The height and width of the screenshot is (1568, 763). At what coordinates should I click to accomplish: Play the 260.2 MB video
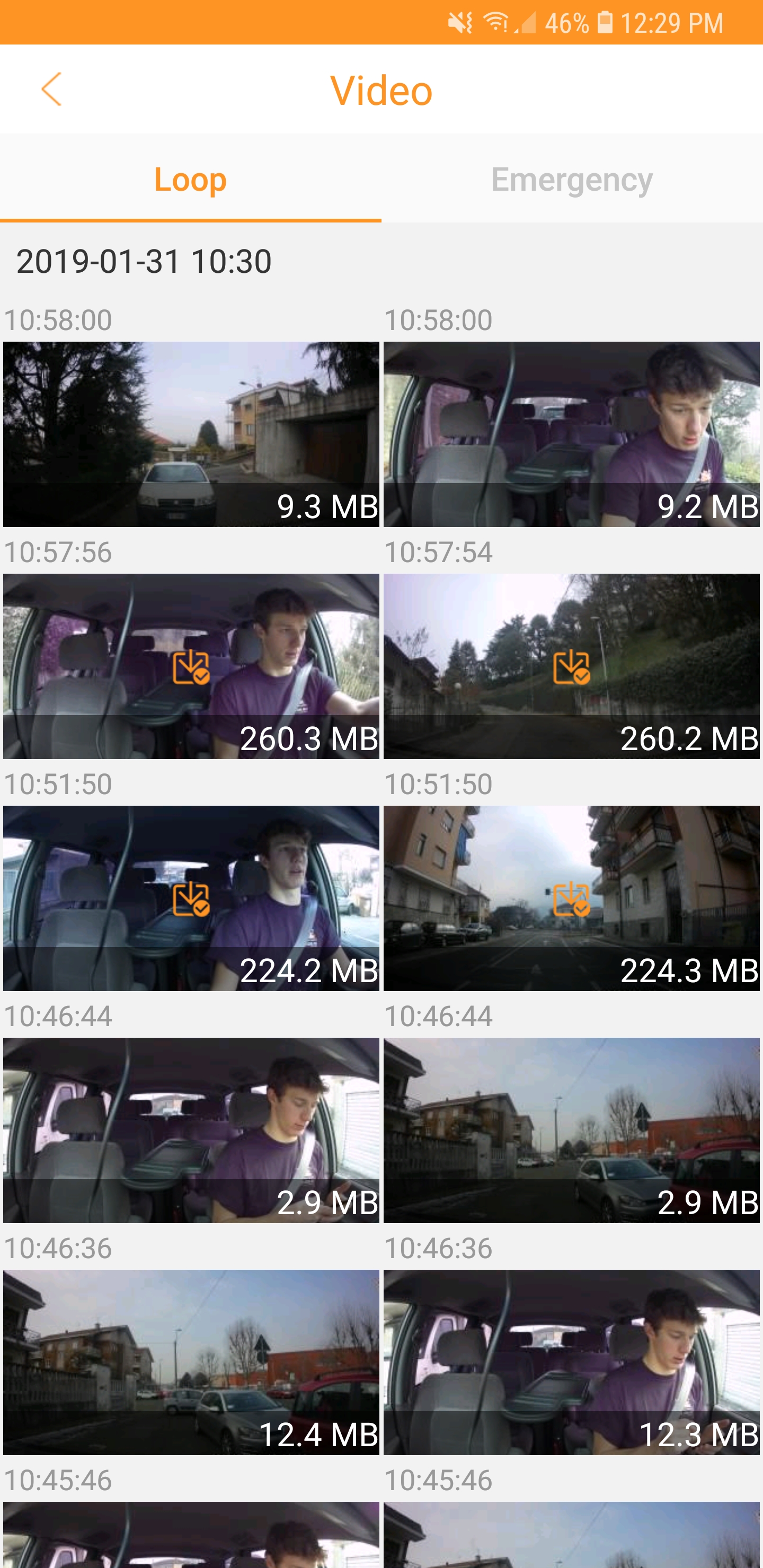pyautogui.click(x=571, y=666)
